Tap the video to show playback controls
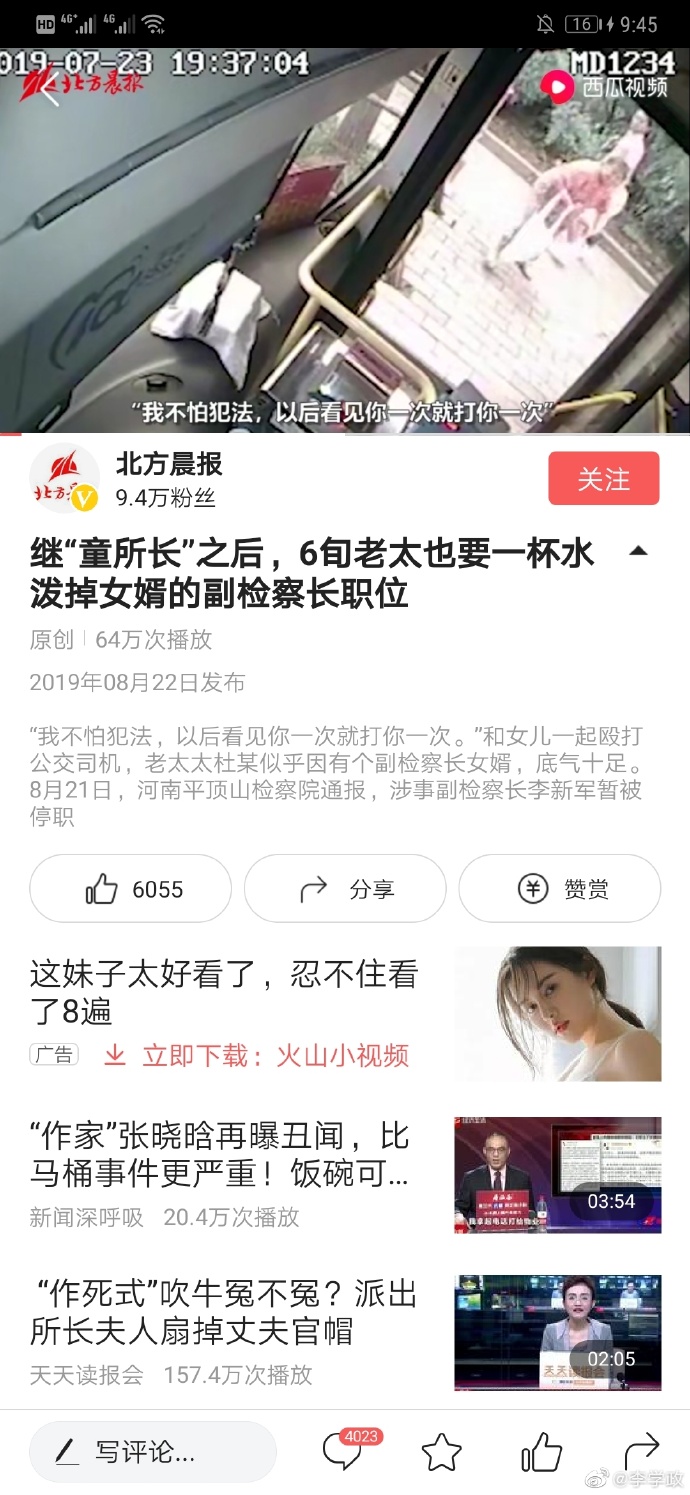Screen dimensions: 690x1495 [345, 240]
